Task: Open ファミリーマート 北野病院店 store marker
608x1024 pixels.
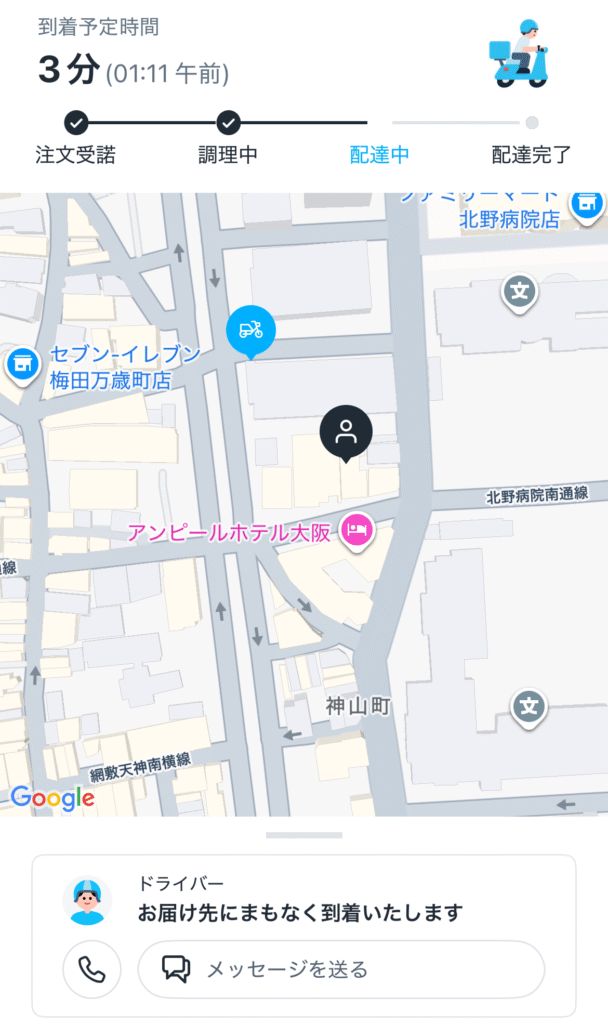Action: [x=586, y=205]
